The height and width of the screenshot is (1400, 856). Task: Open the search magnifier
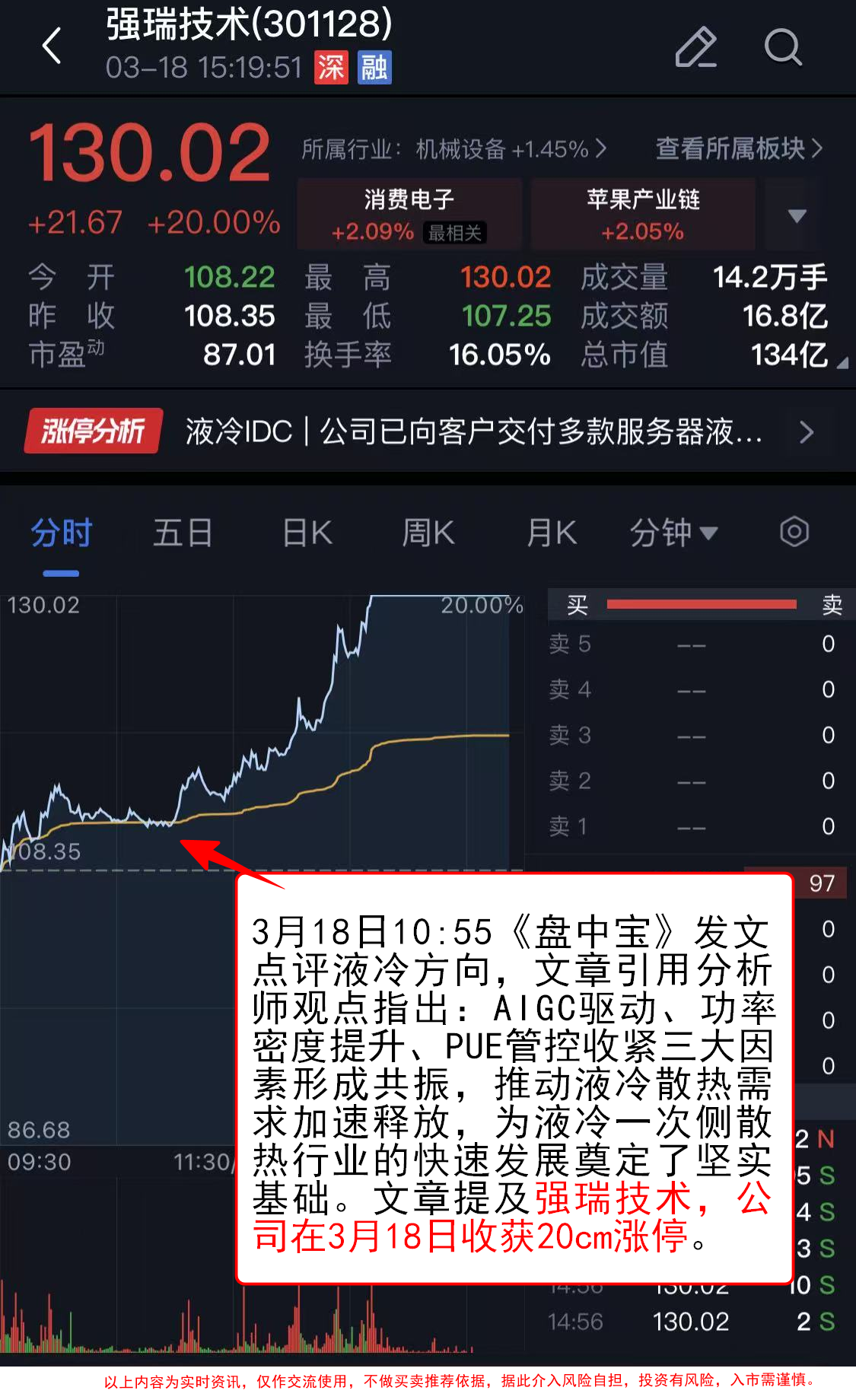tap(782, 47)
